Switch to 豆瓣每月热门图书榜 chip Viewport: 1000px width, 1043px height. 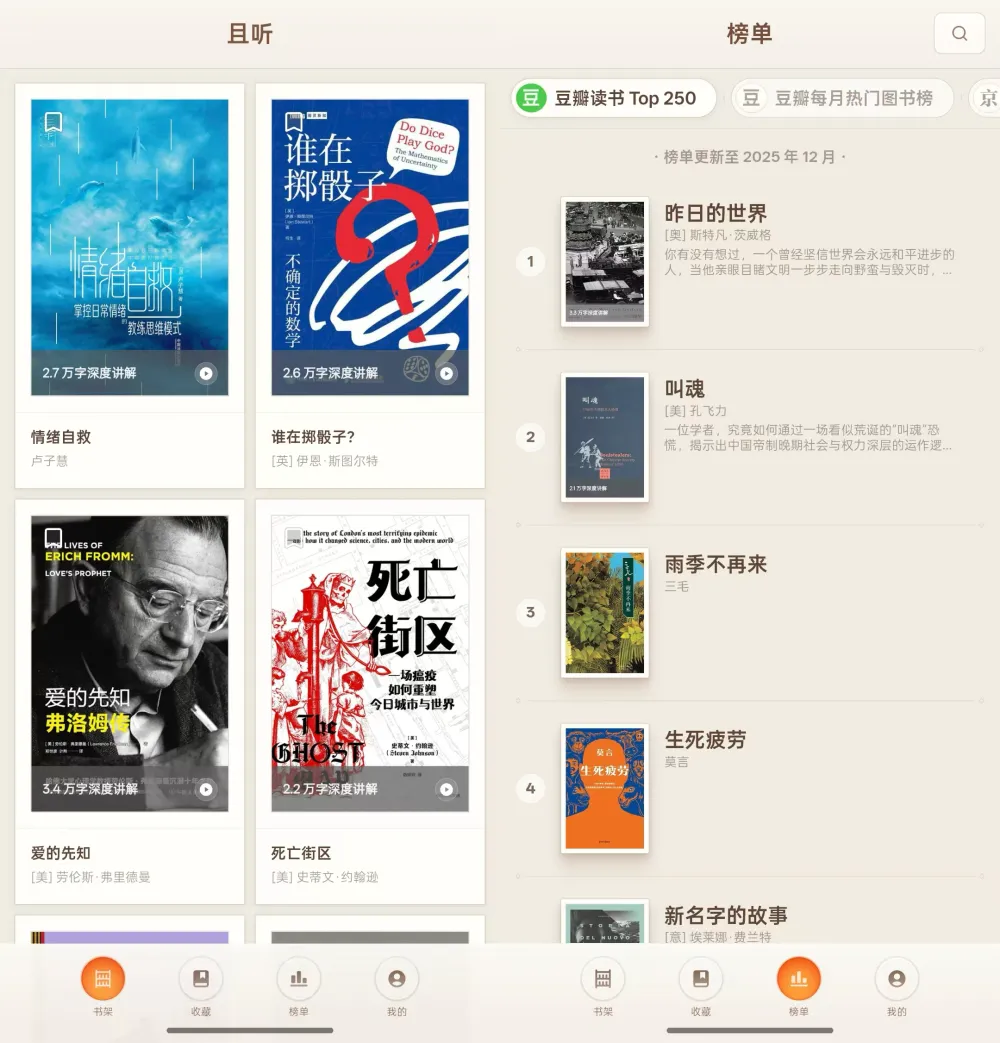pyautogui.click(x=842, y=98)
